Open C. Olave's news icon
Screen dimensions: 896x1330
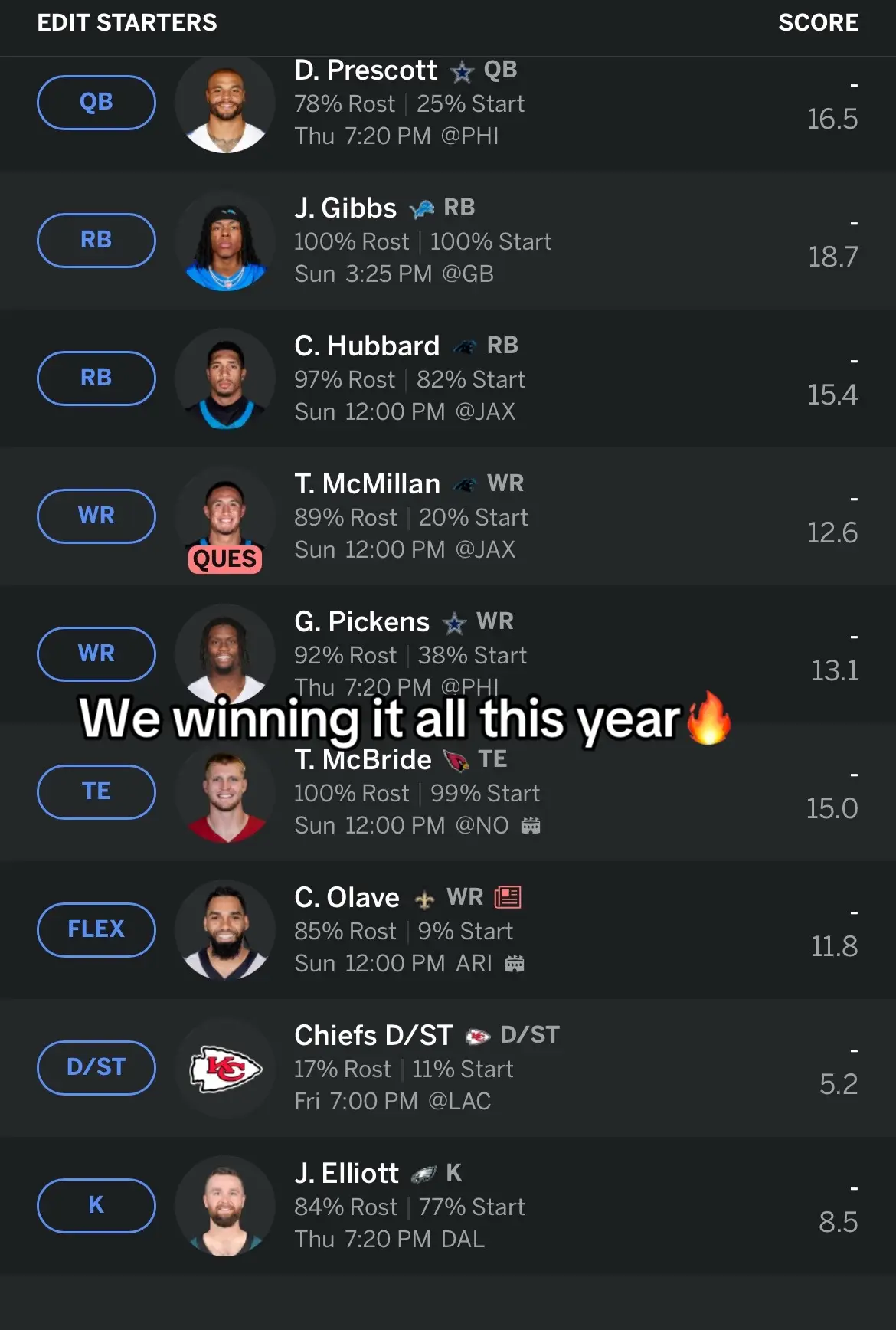tap(508, 897)
